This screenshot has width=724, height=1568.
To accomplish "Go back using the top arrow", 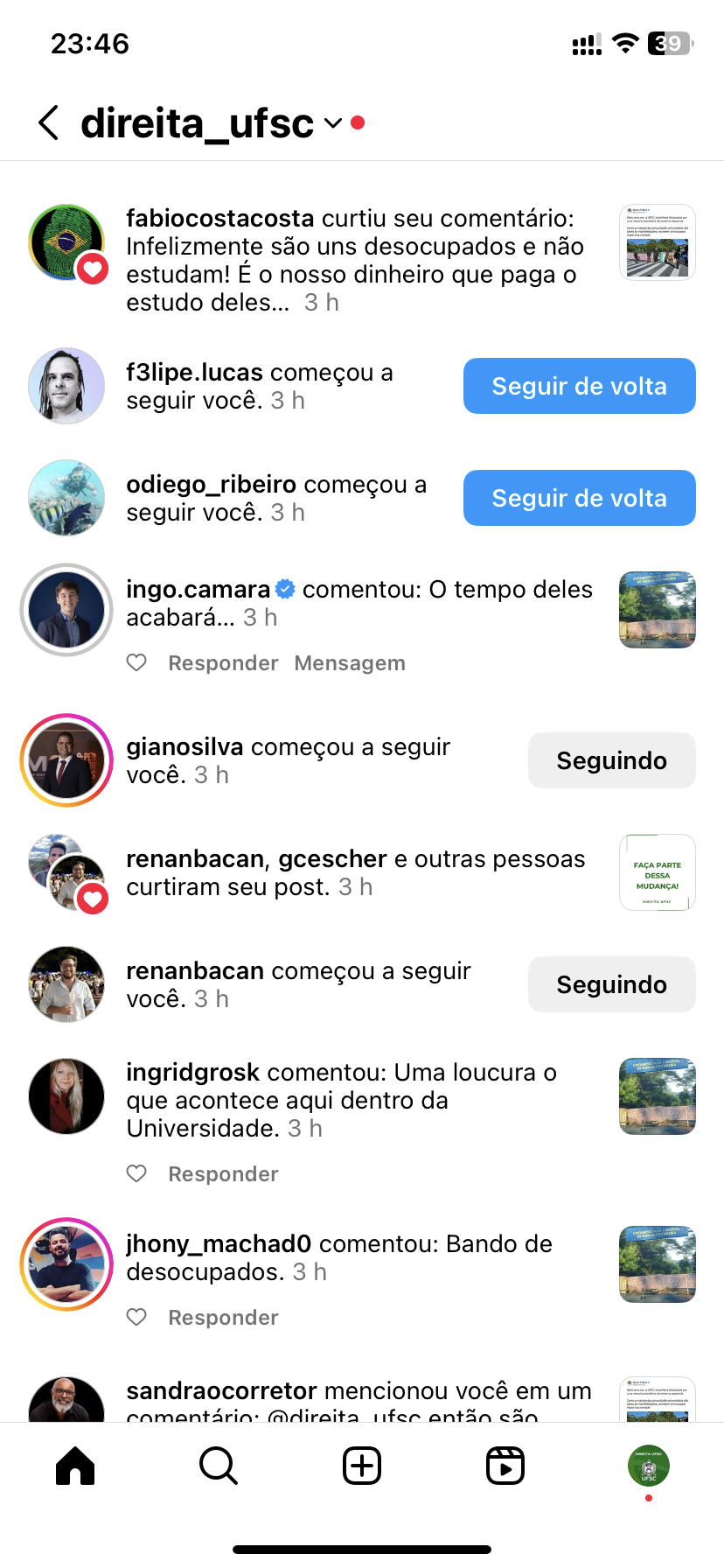I will tap(50, 122).
